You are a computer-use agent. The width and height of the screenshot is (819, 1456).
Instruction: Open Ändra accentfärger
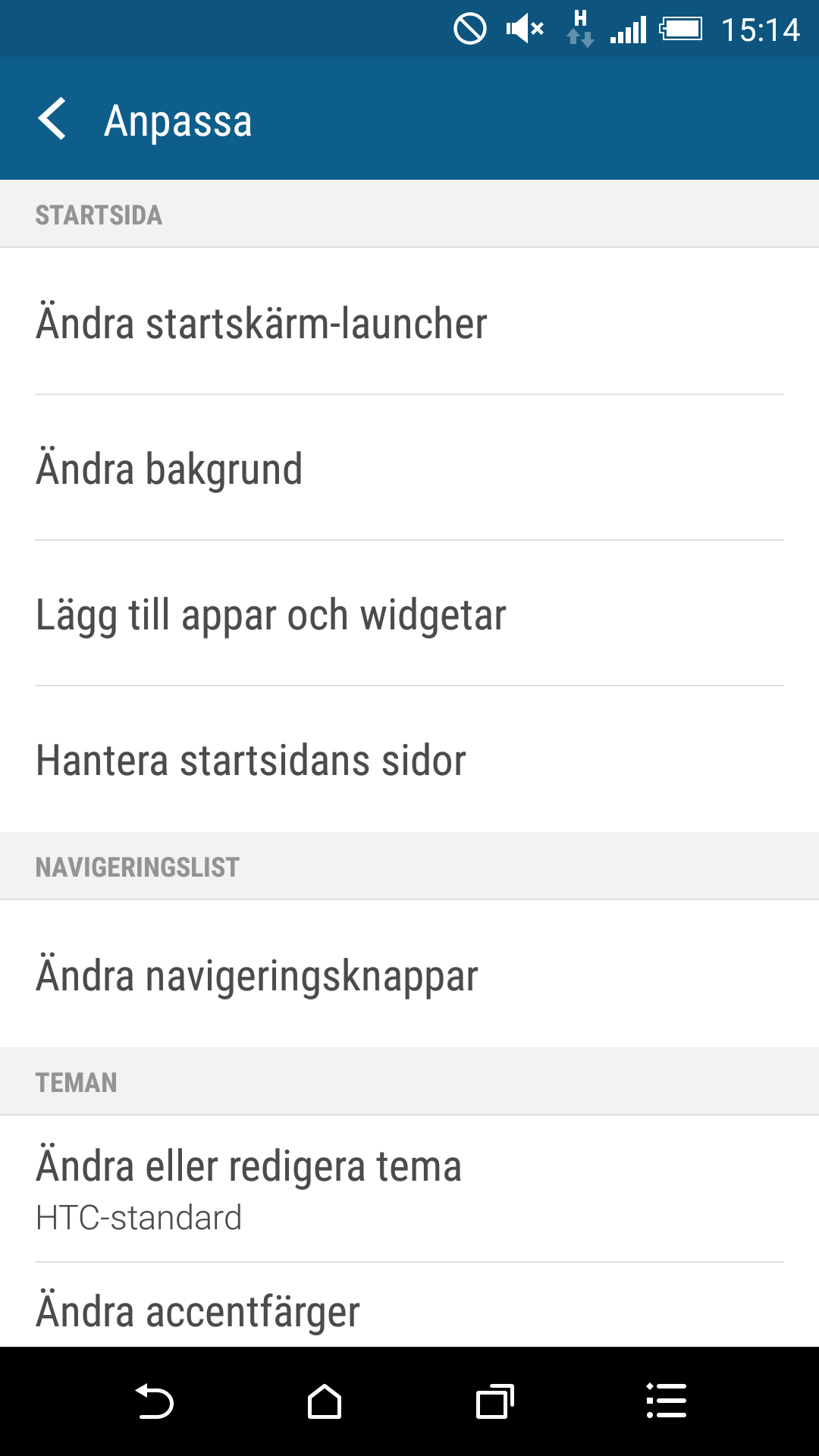coord(409,1305)
